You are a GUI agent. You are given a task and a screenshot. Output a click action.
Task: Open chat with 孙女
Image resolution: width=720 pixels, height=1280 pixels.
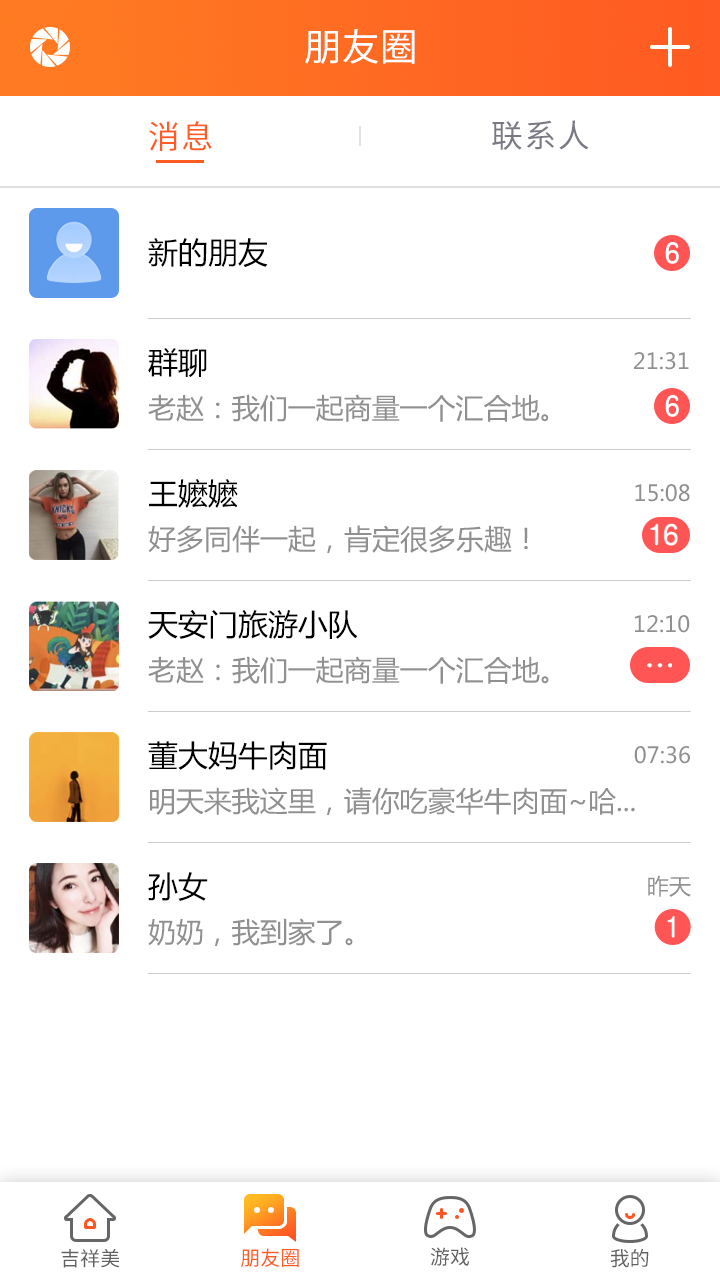pyautogui.click(x=360, y=908)
